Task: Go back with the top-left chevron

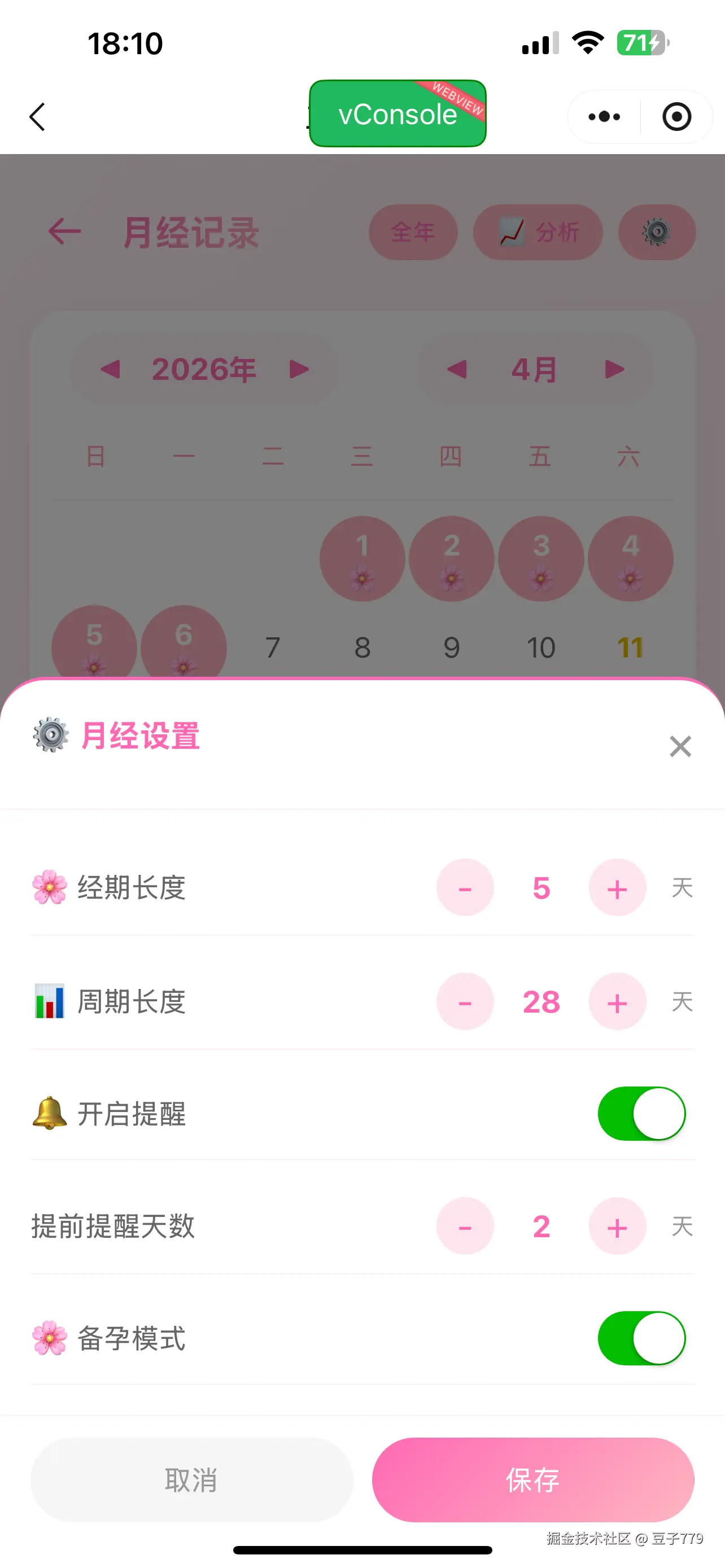Action: point(38,116)
